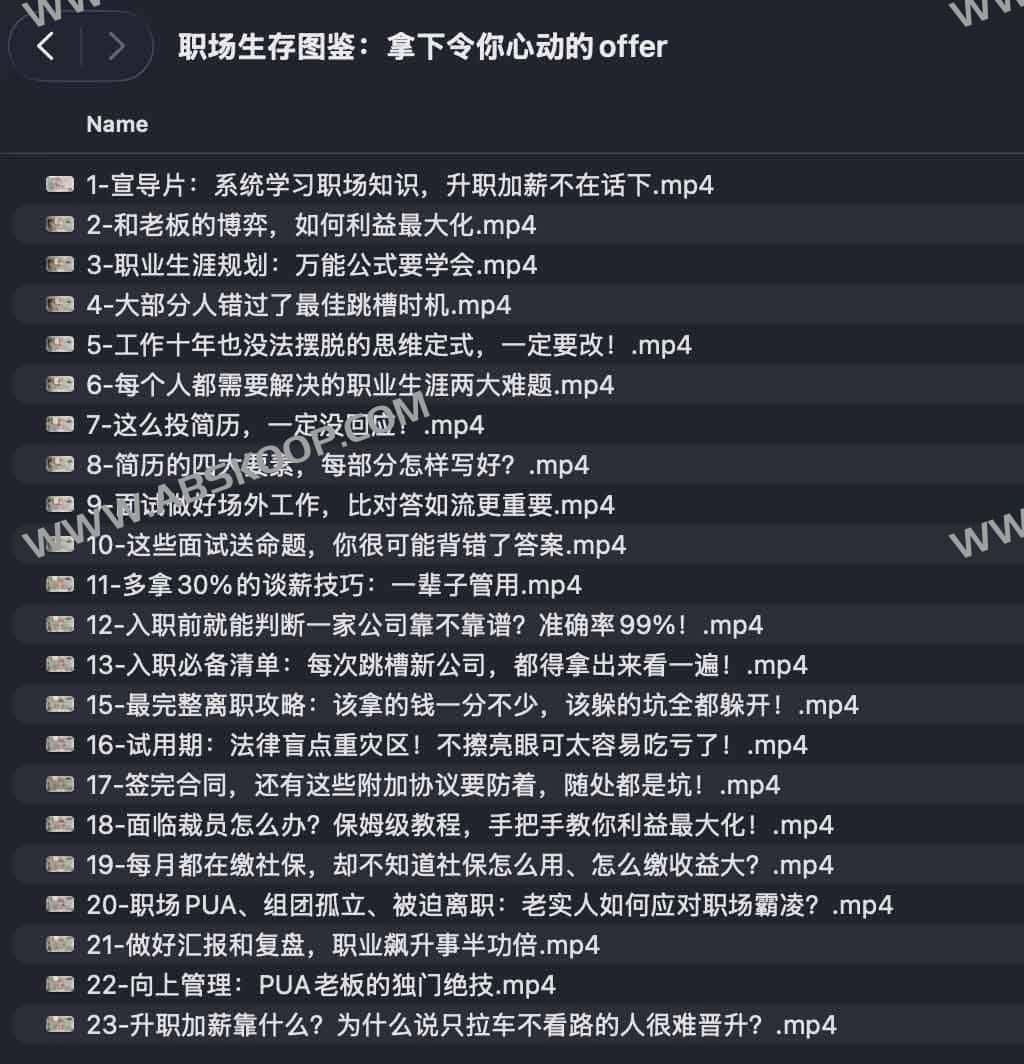Image resolution: width=1024 pixels, height=1064 pixels.
Task: Click the thumbnail icon for 向上管理 file 22
Action: coord(57,984)
